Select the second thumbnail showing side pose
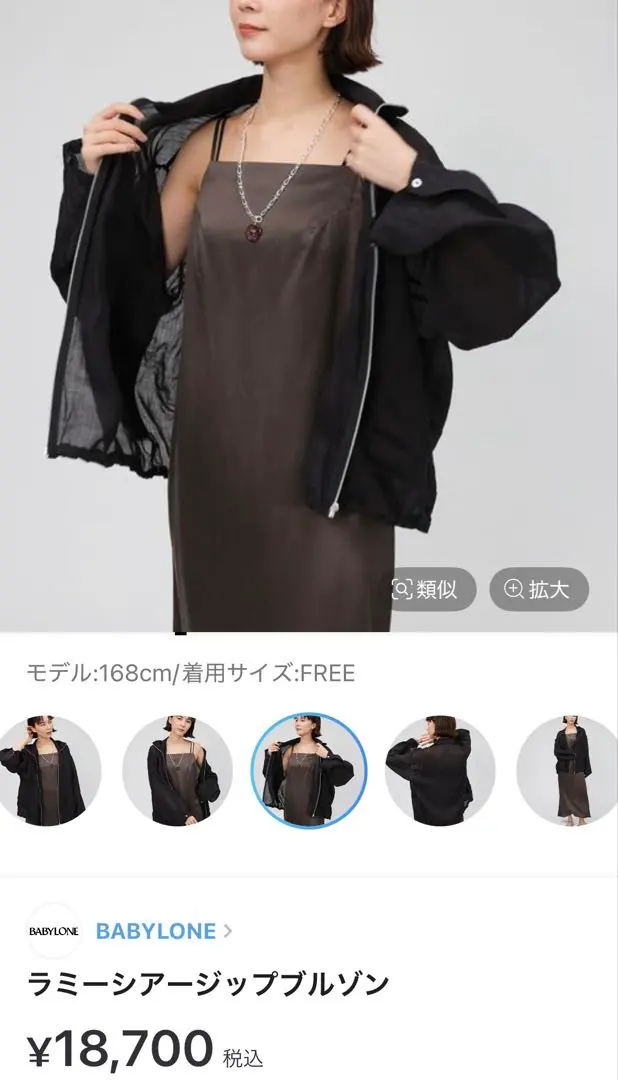The image size is (618, 1080). [178, 771]
